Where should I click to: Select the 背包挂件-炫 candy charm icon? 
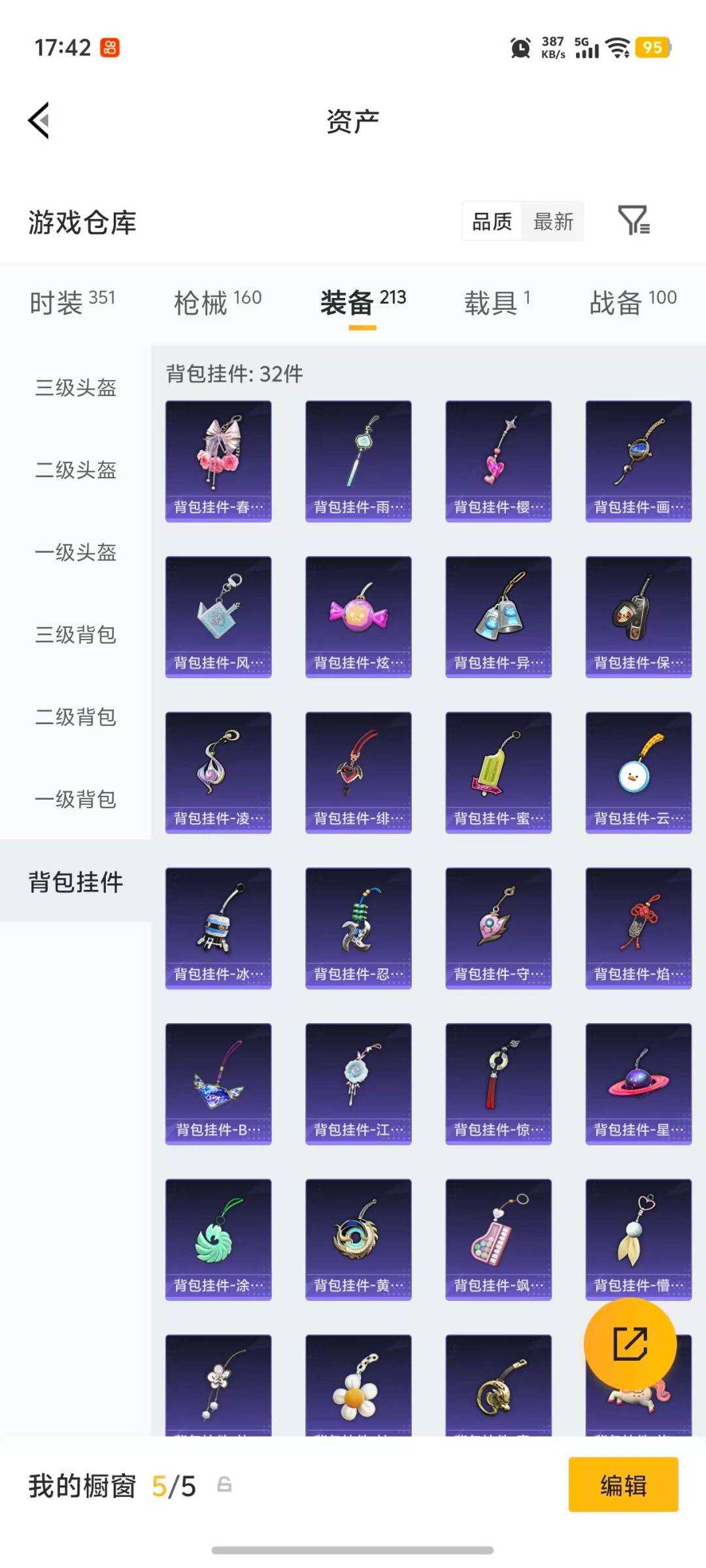pyautogui.click(x=358, y=614)
